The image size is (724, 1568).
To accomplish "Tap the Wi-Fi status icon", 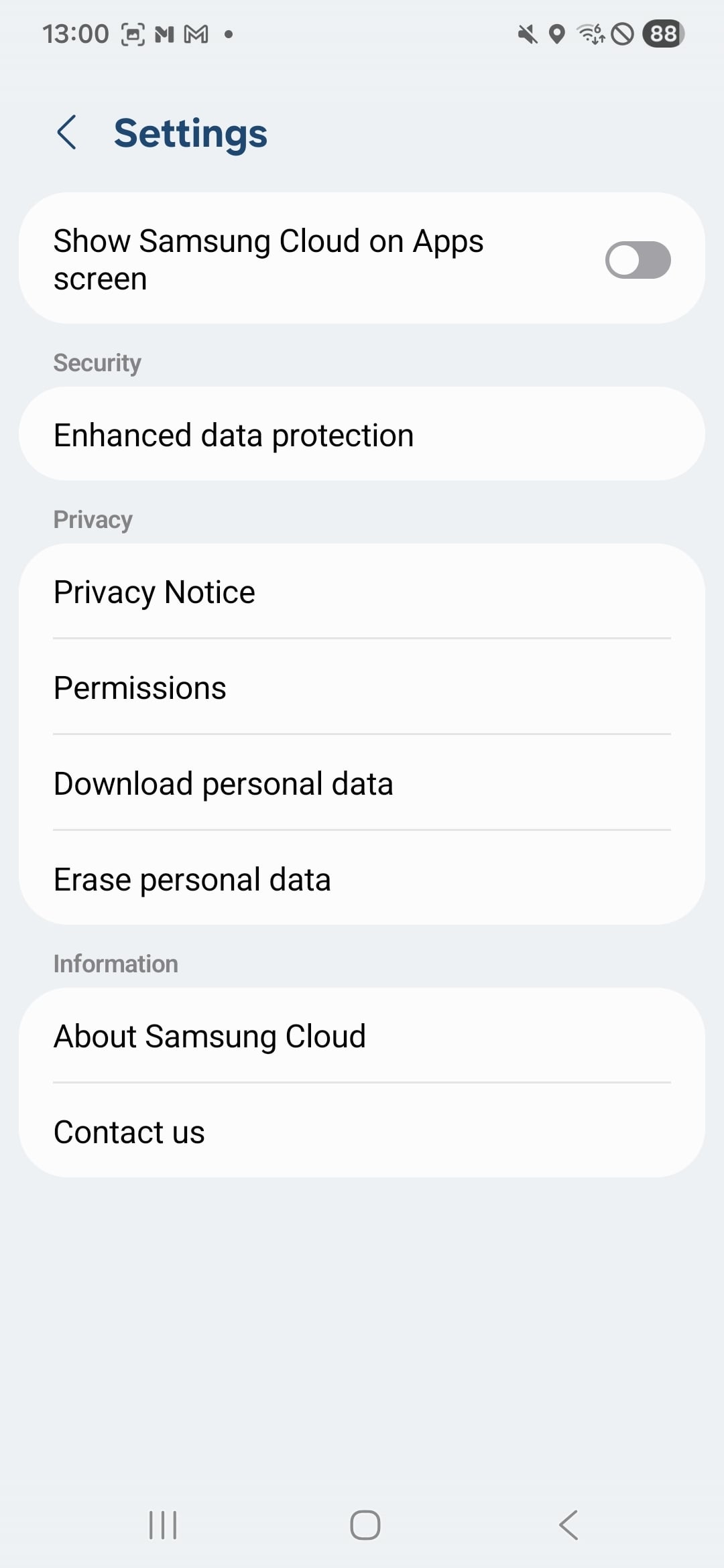I will click(591, 34).
